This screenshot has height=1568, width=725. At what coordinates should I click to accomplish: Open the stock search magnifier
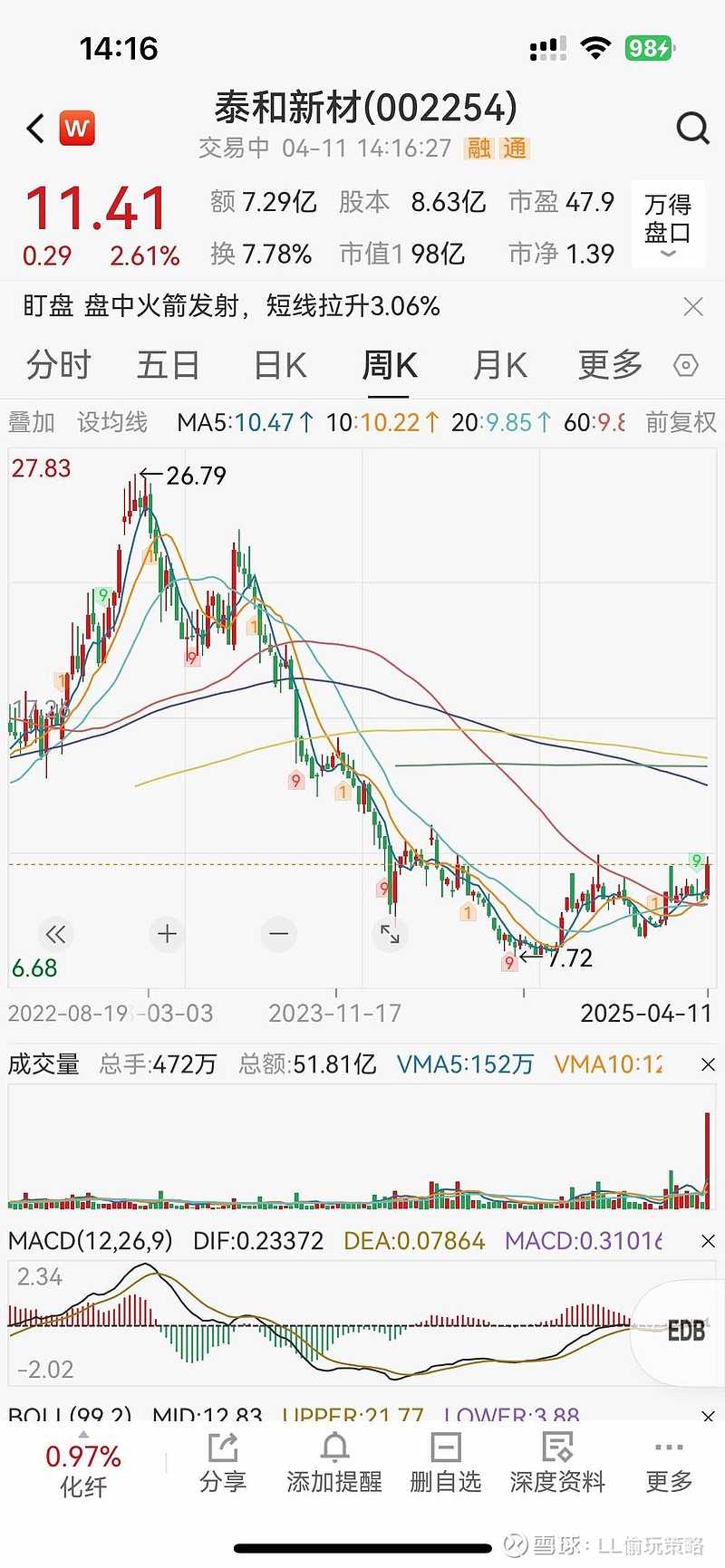point(692,129)
